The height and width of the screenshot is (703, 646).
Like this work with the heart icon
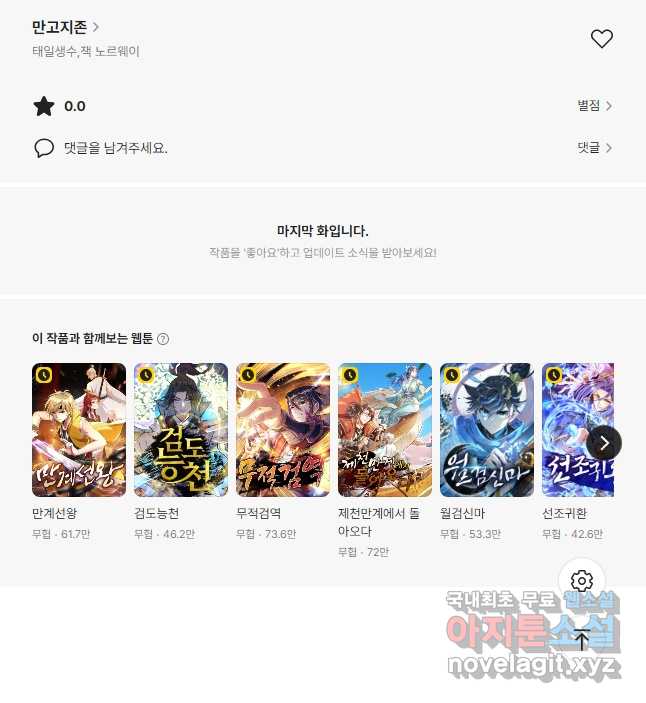tap(601, 39)
